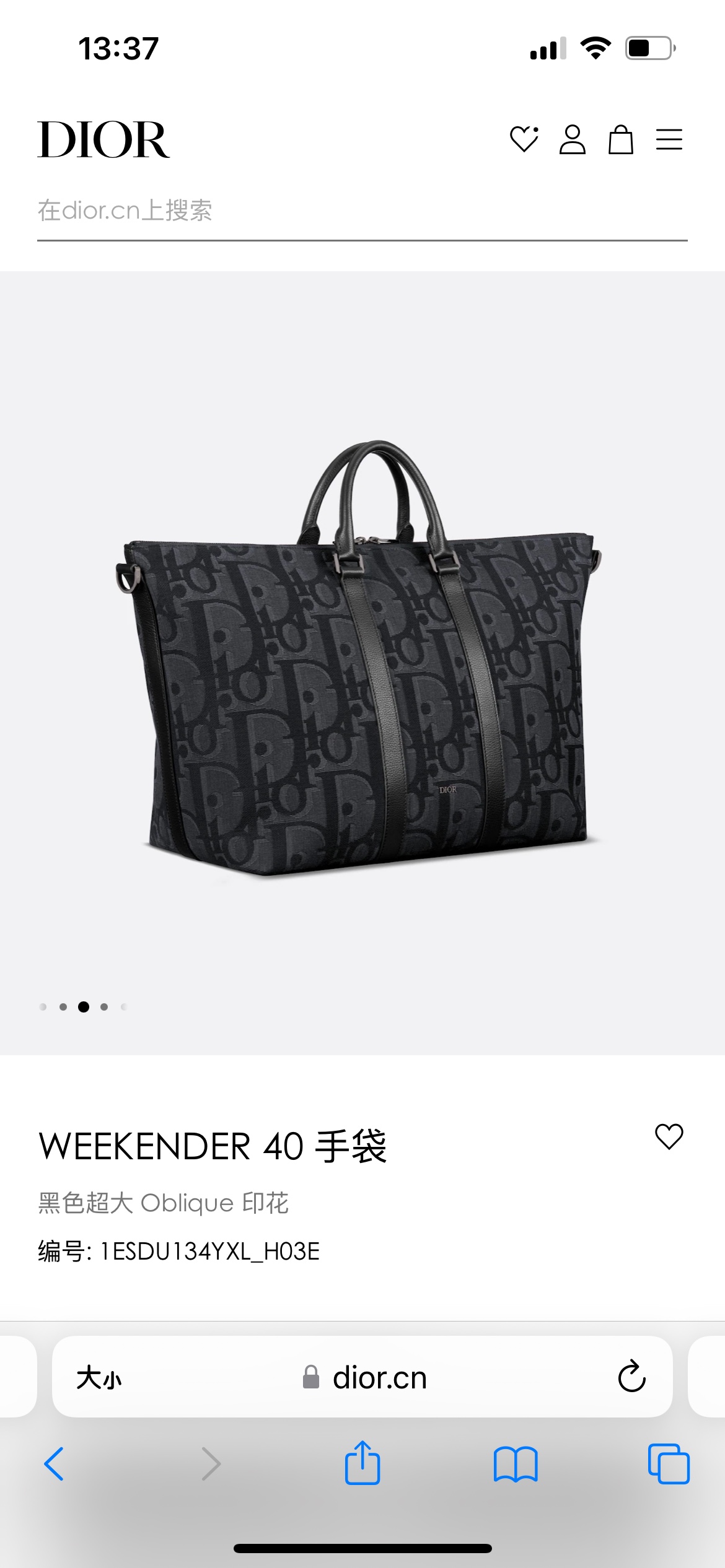Open the shopping bag
Image resolution: width=725 pixels, height=1568 pixels.
[x=620, y=139]
